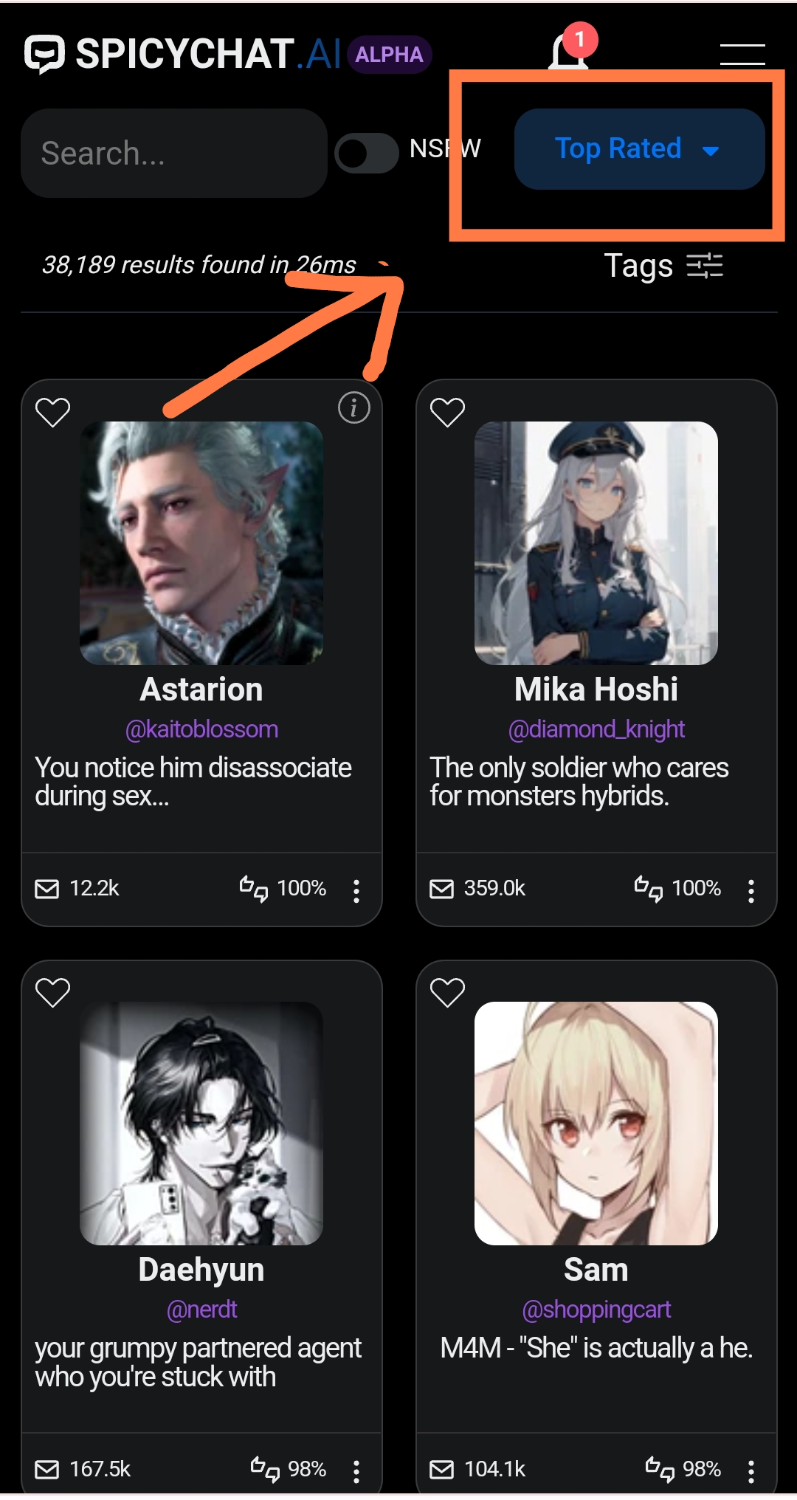The height and width of the screenshot is (1500, 797).
Task: Tap the Search field
Action: tap(174, 153)
